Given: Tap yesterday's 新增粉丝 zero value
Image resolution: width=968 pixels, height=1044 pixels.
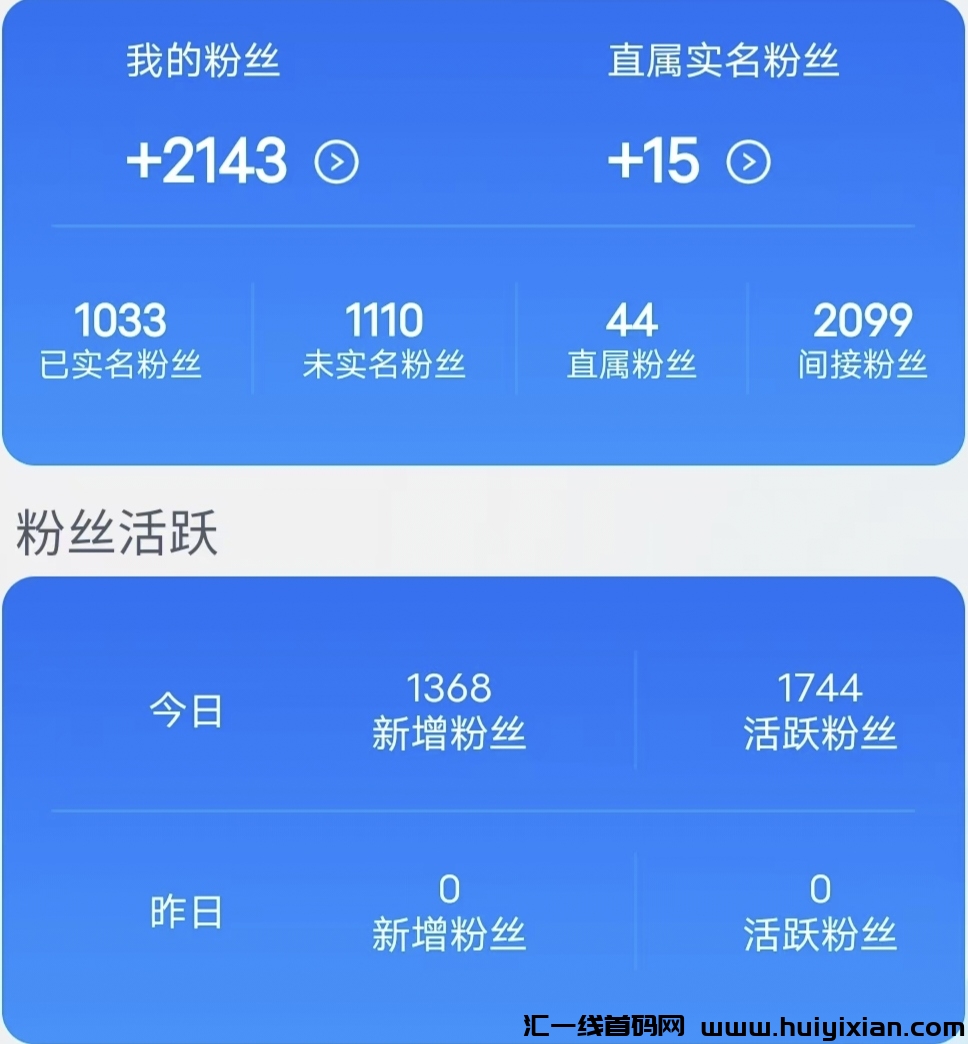Looking at the screenshot, I should click(x=448, y=910).
